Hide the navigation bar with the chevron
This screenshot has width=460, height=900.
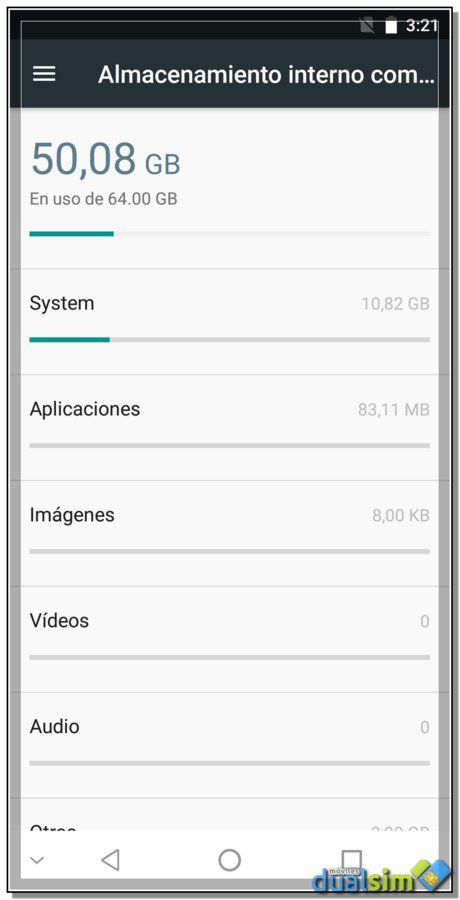(x=37, y=860)
